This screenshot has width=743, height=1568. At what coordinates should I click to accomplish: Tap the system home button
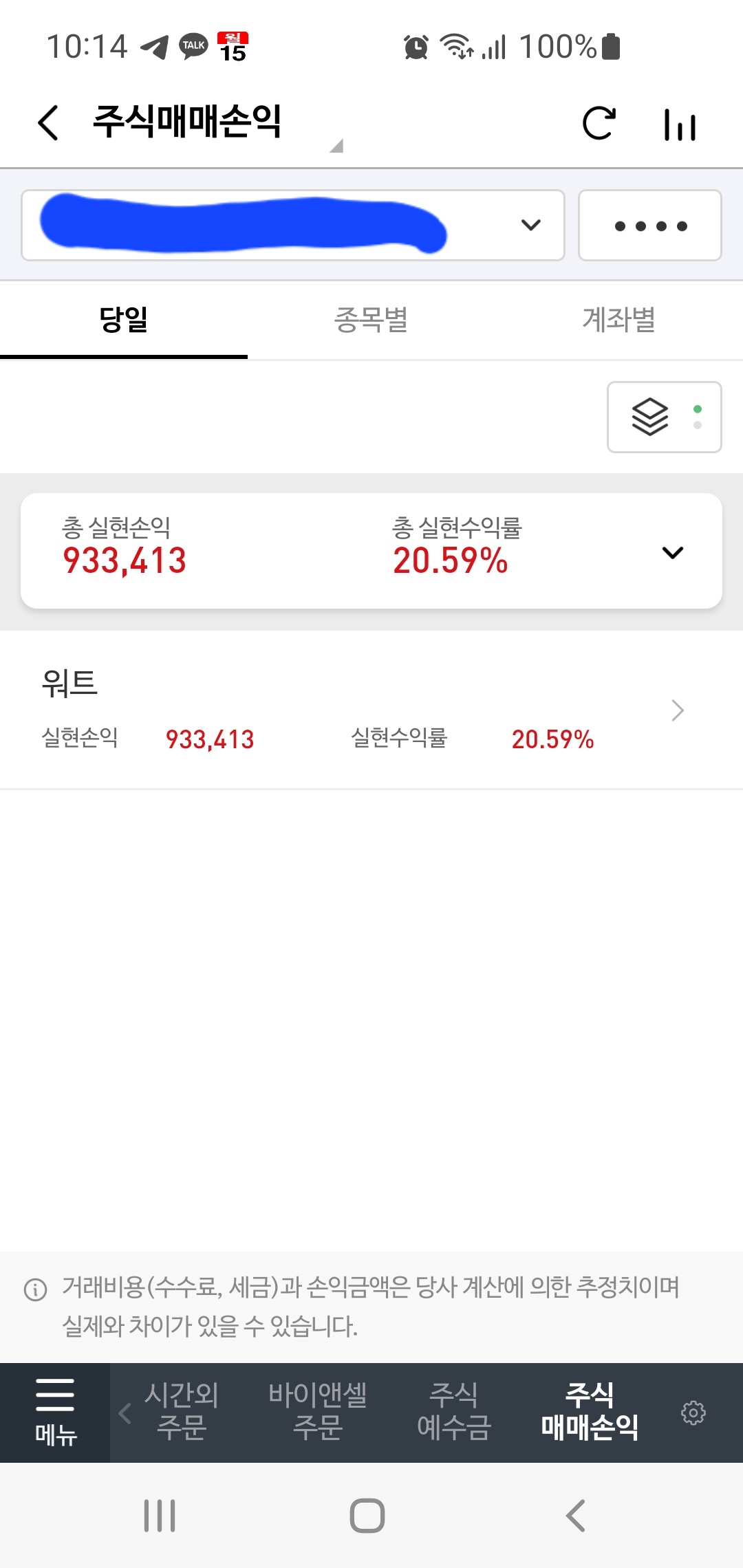coord(367,1515)
